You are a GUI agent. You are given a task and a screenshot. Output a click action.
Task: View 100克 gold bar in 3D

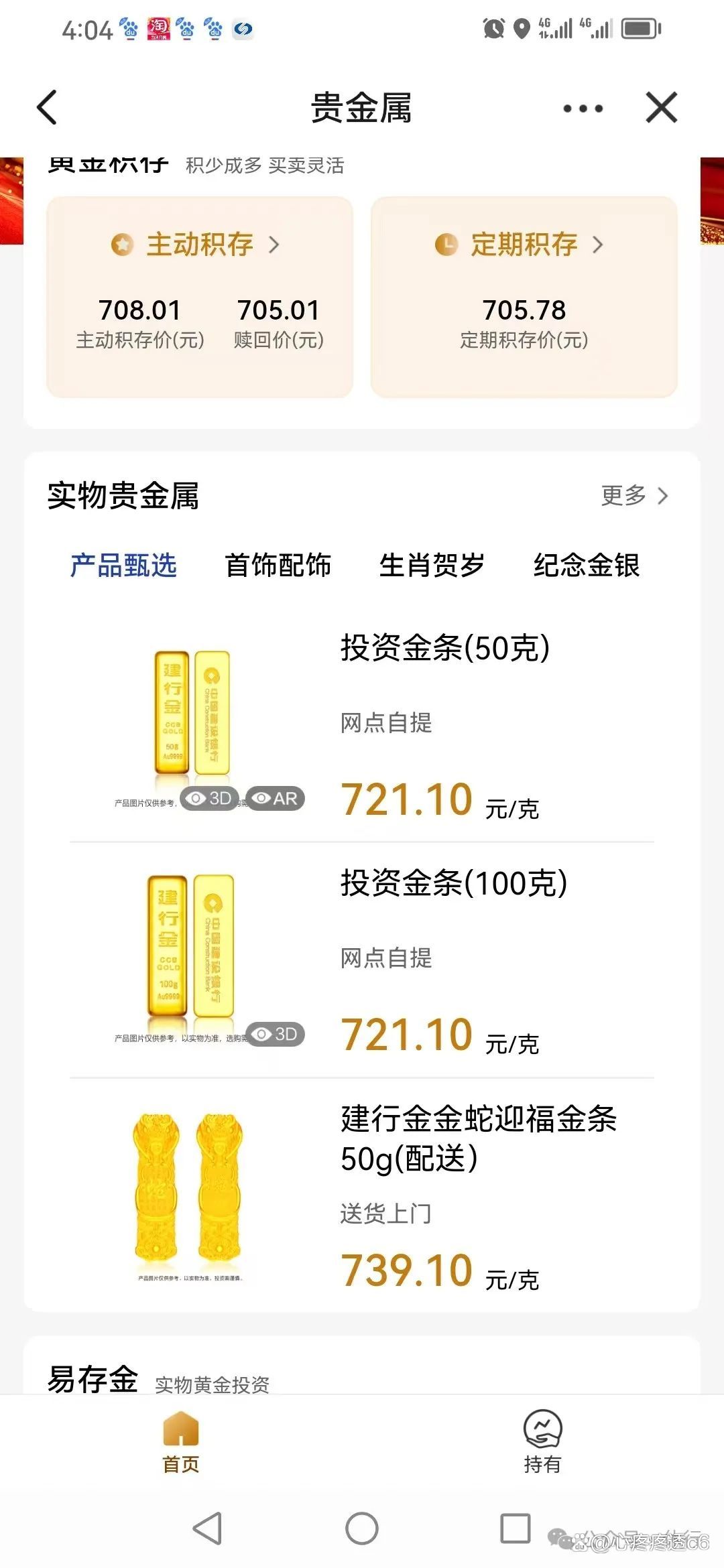pos(276,1034)
